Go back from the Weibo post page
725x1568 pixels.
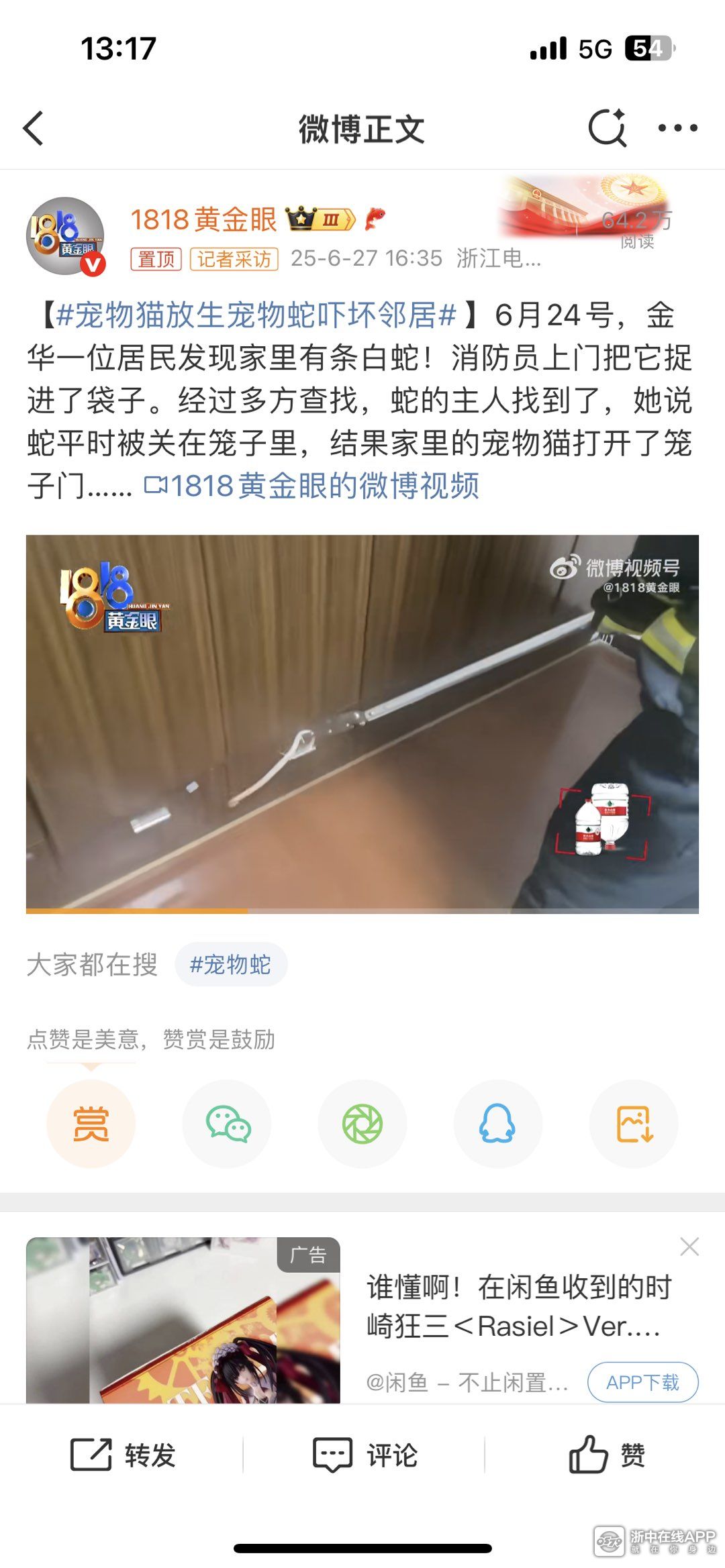(34, 128)
